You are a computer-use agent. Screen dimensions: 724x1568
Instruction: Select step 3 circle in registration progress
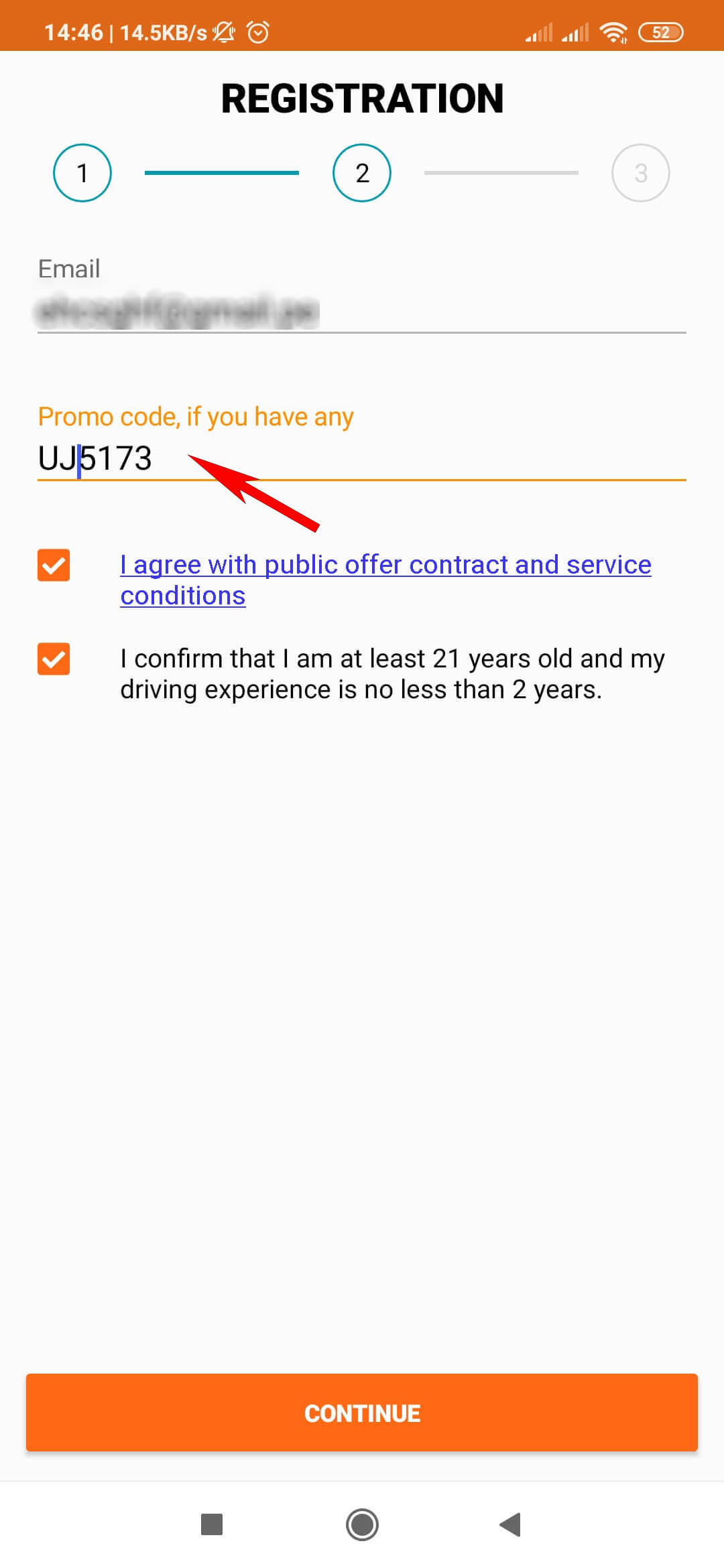[x=642, y=172]
